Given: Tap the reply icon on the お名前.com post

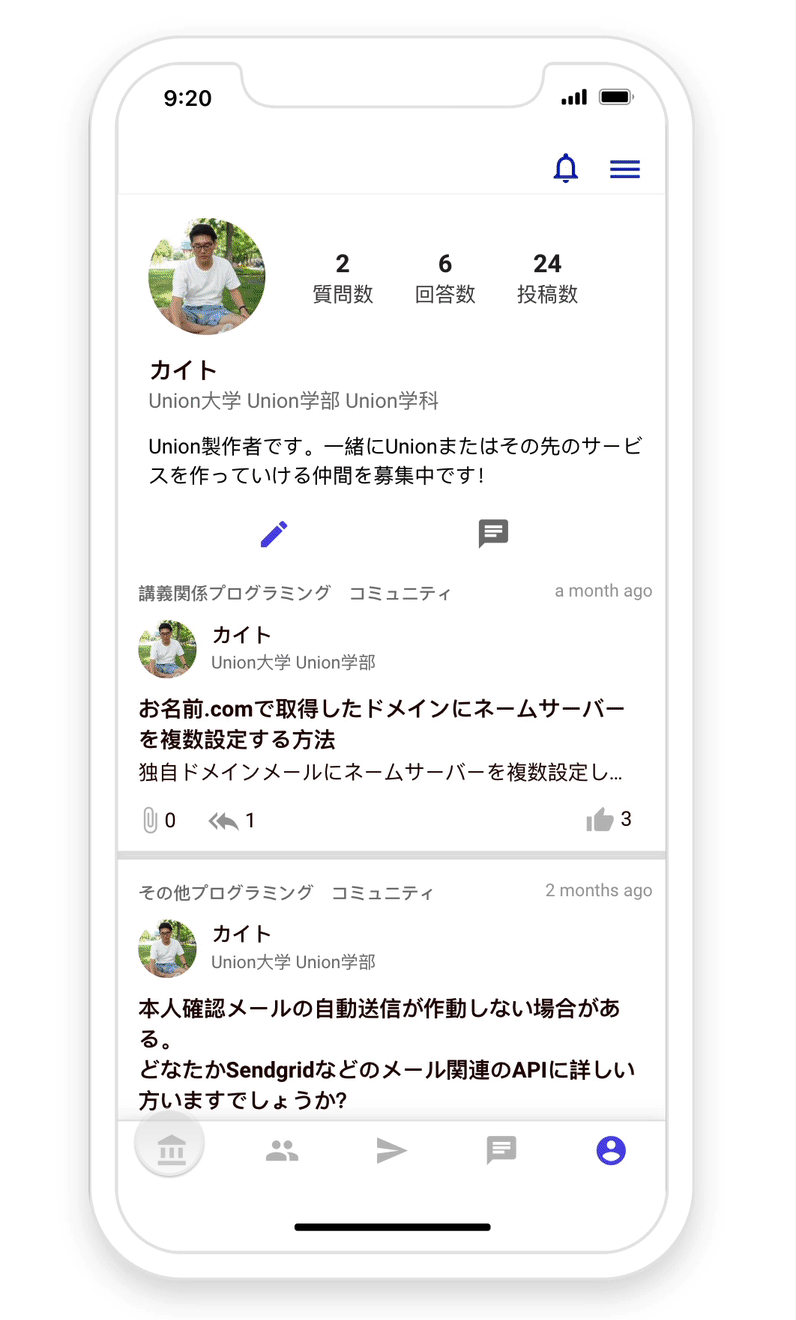Looking at the screenshot, I should click(224, 821).
